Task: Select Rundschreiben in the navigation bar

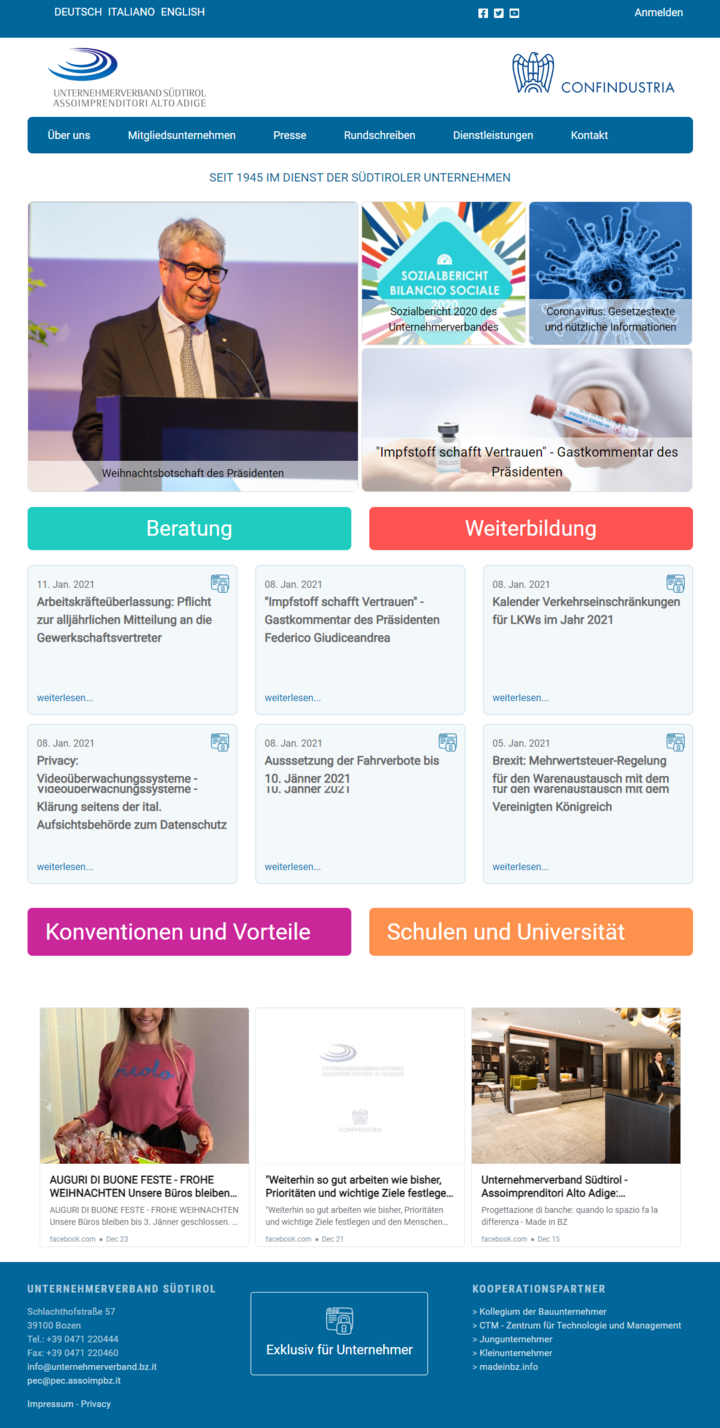Action: [x=379, y=135]
